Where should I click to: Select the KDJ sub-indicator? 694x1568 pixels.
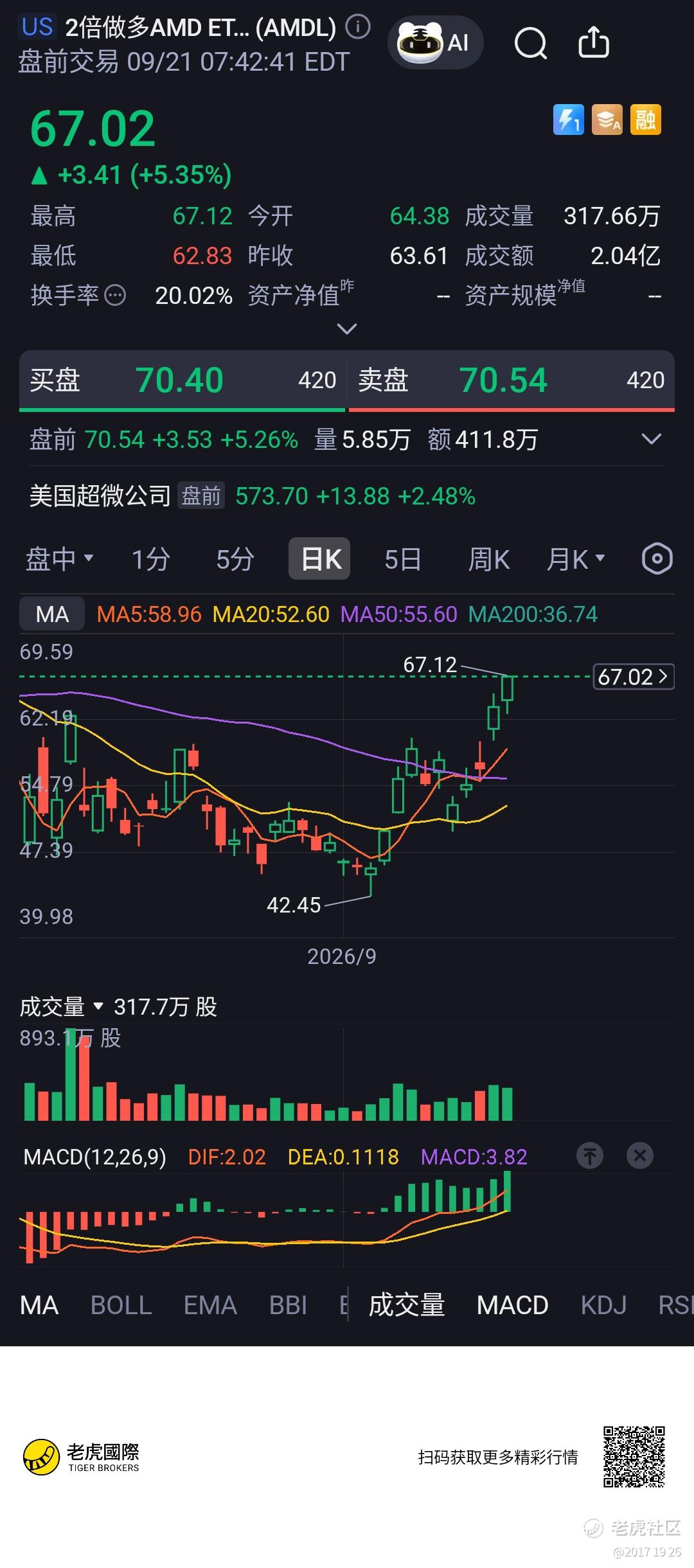tap(603, 1305)
